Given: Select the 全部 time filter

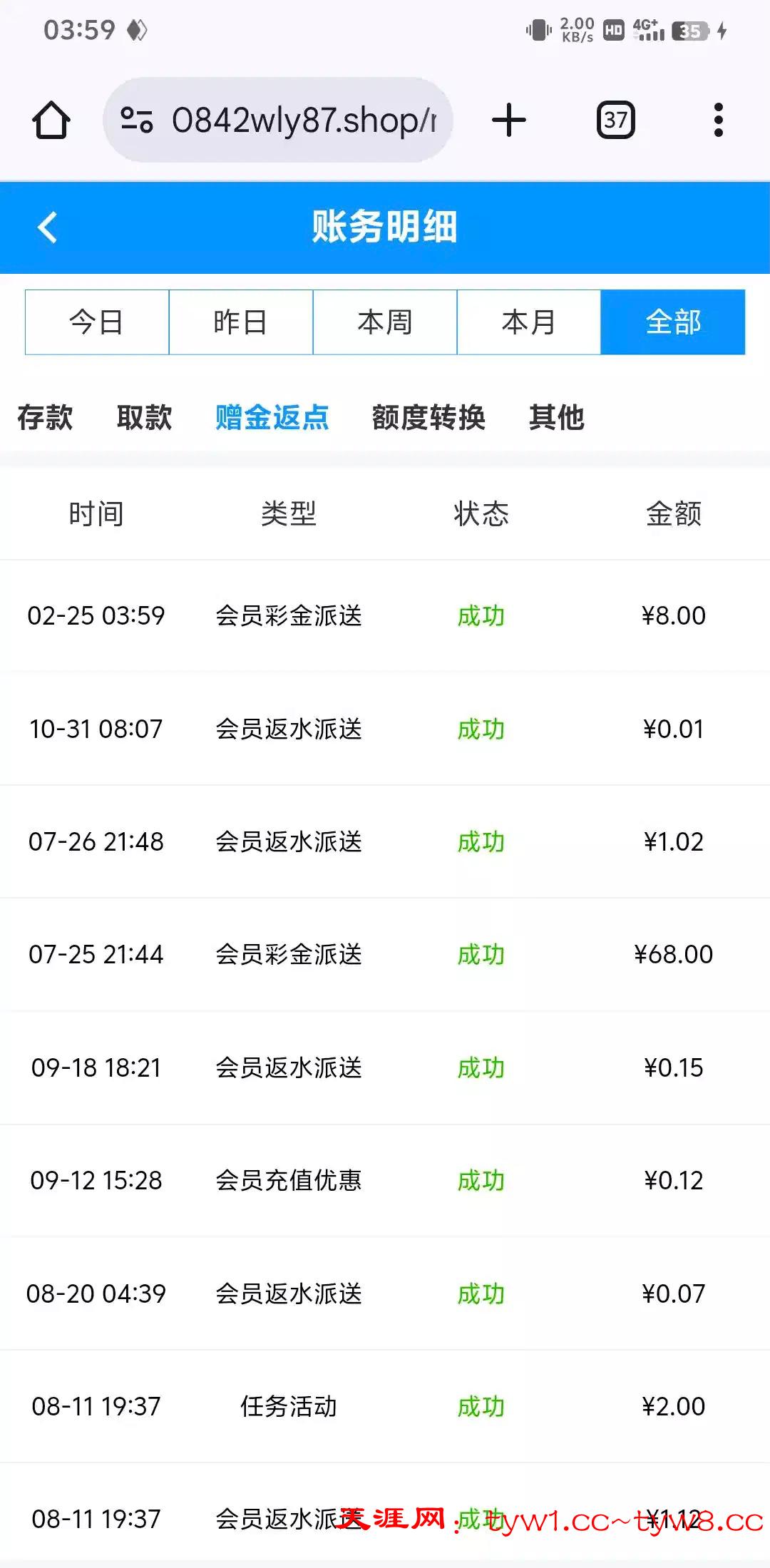Looking at the screenshot, I should tap(673, 322).
